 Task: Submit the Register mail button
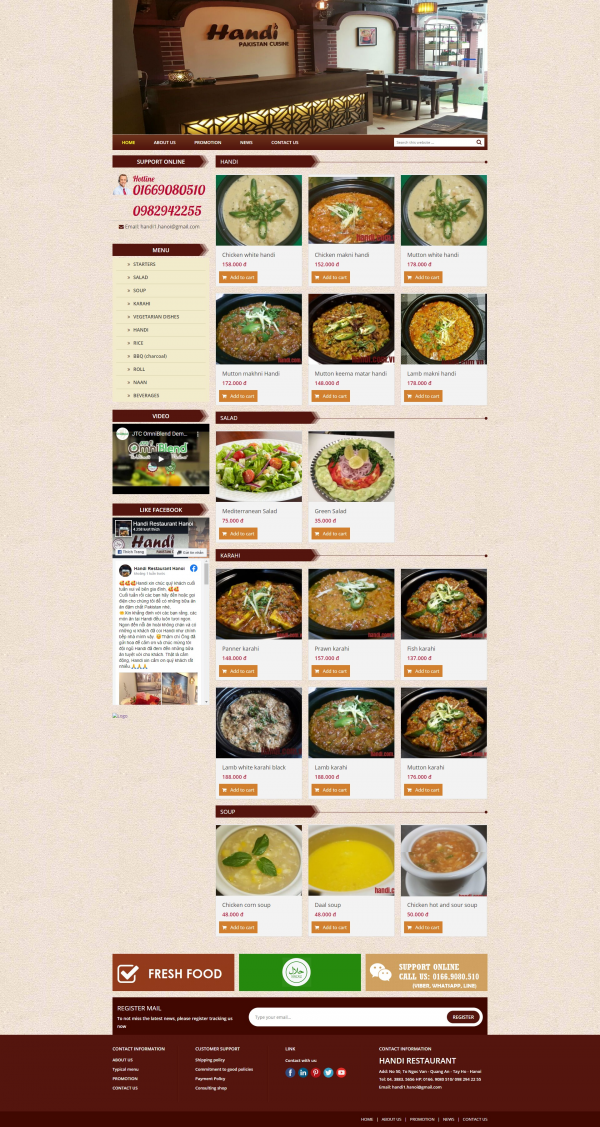(x=463, y=1017)
